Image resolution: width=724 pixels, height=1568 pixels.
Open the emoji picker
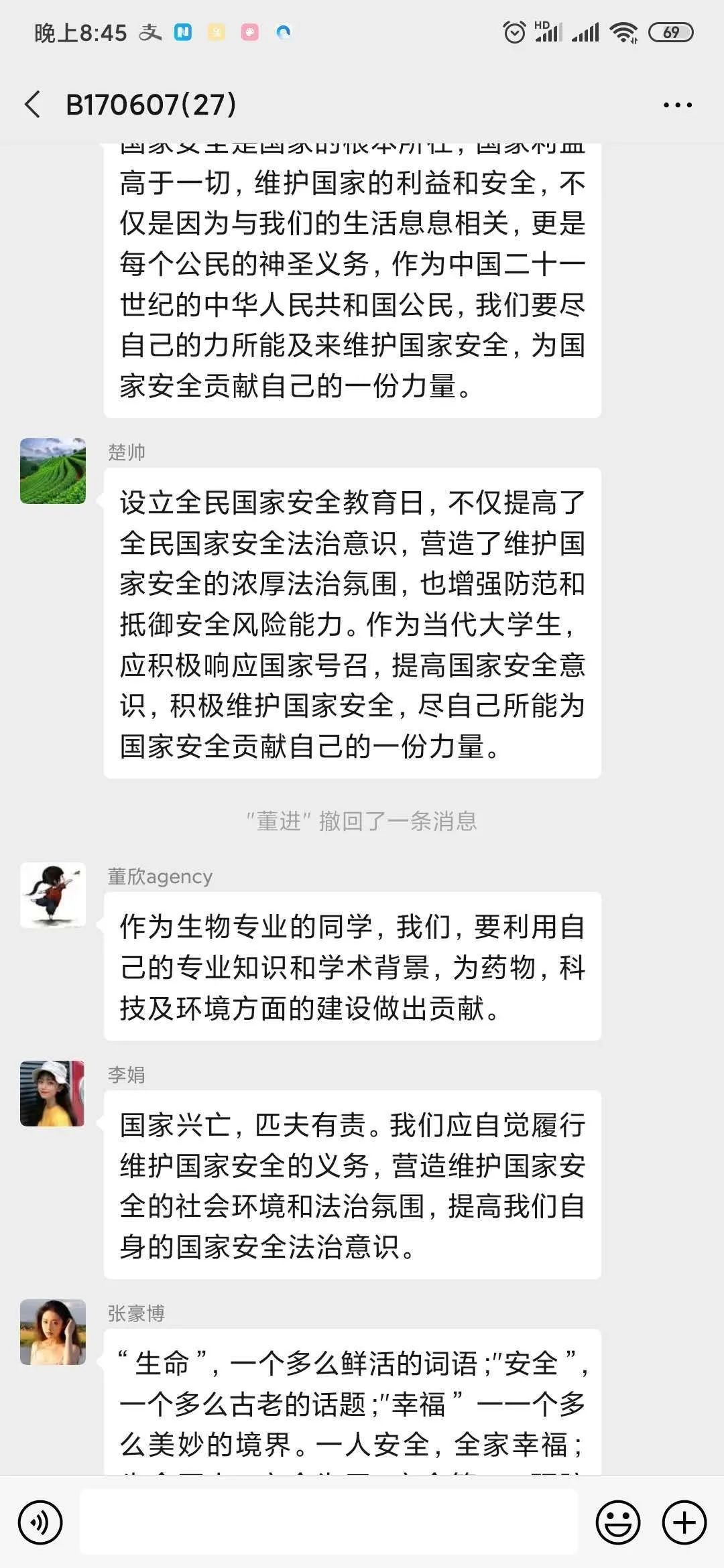click(617, 1522)
